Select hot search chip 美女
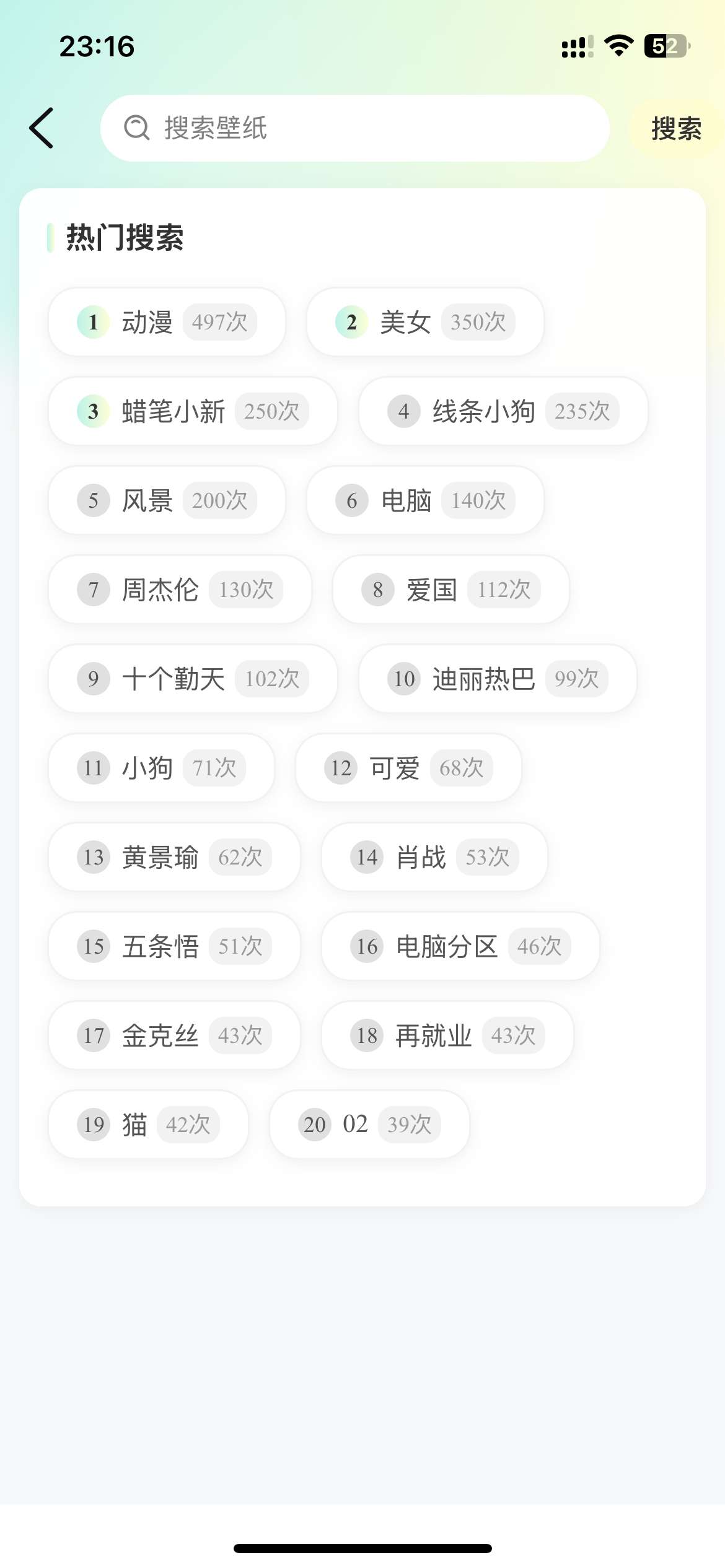 point(424,322)
